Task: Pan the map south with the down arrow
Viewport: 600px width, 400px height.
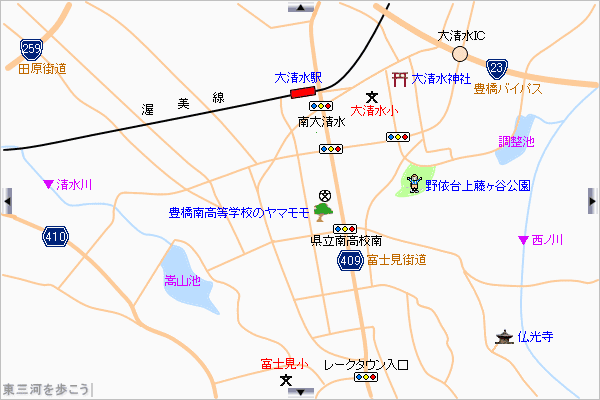Action: pyautogui.click(x=300, y=393)
